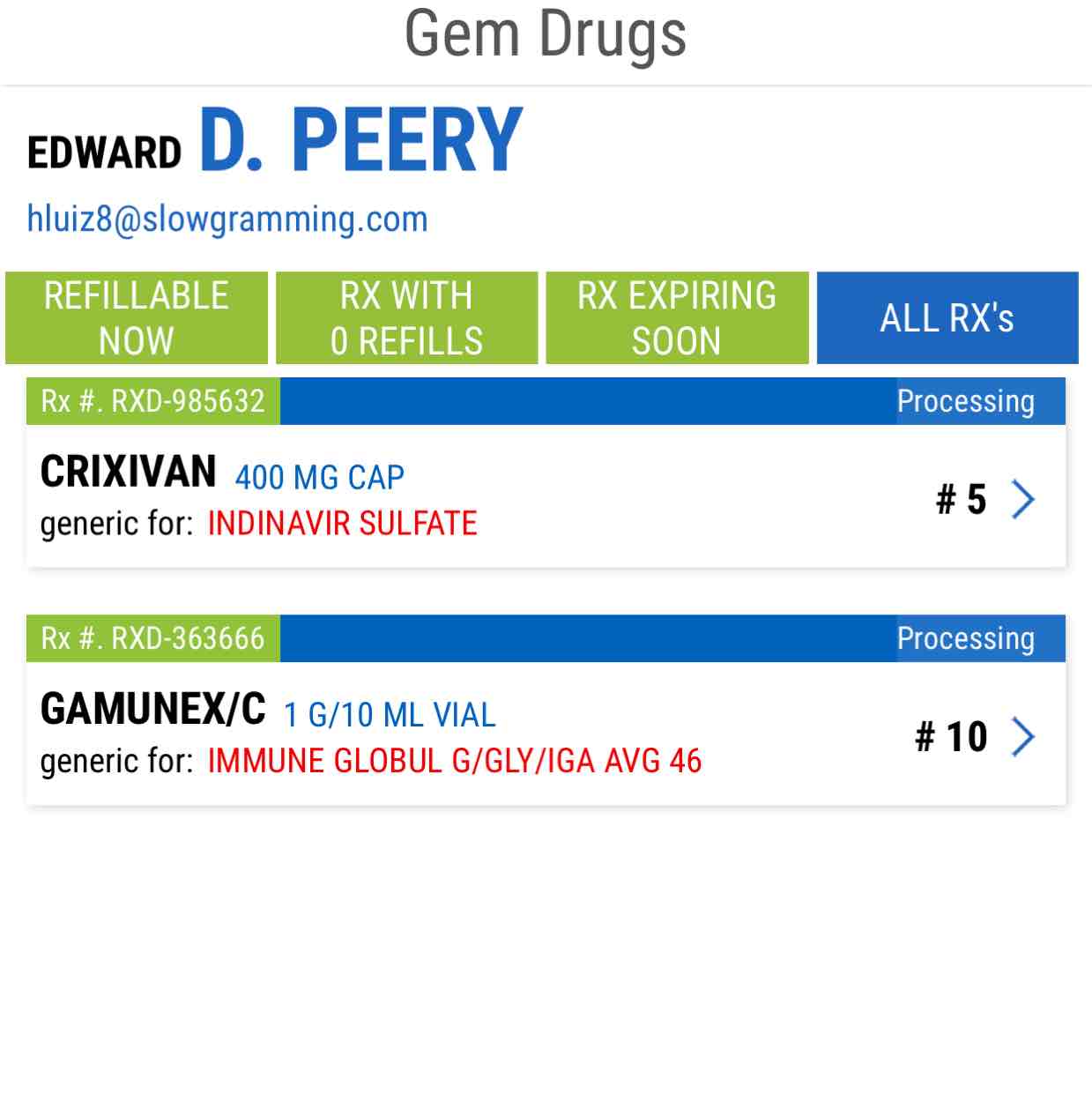Show the RX Expiring Soon filter
The height and width of the screenshot is (1095, 1092).
tap(677, 318)
